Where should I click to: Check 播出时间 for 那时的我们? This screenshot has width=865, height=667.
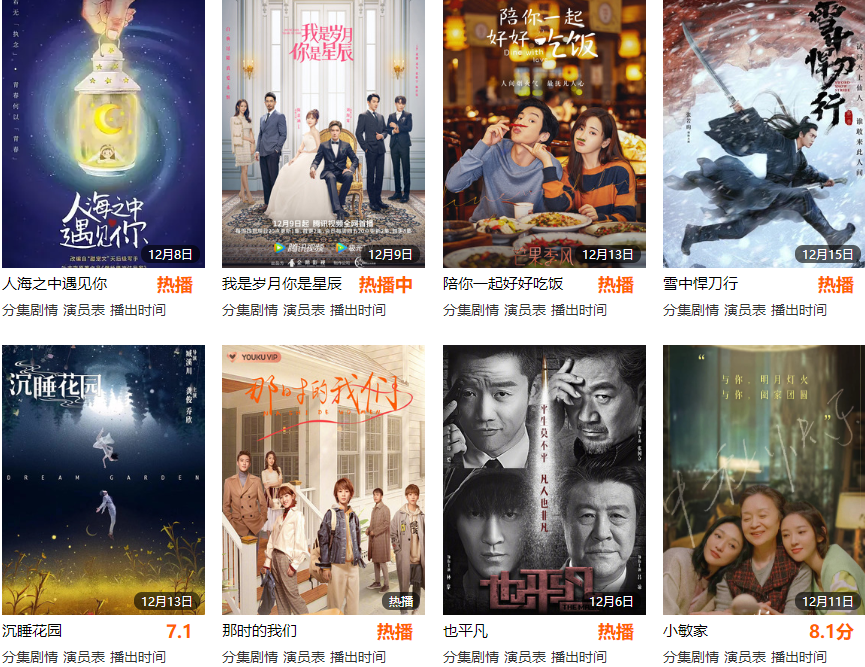tap(357, 657)
